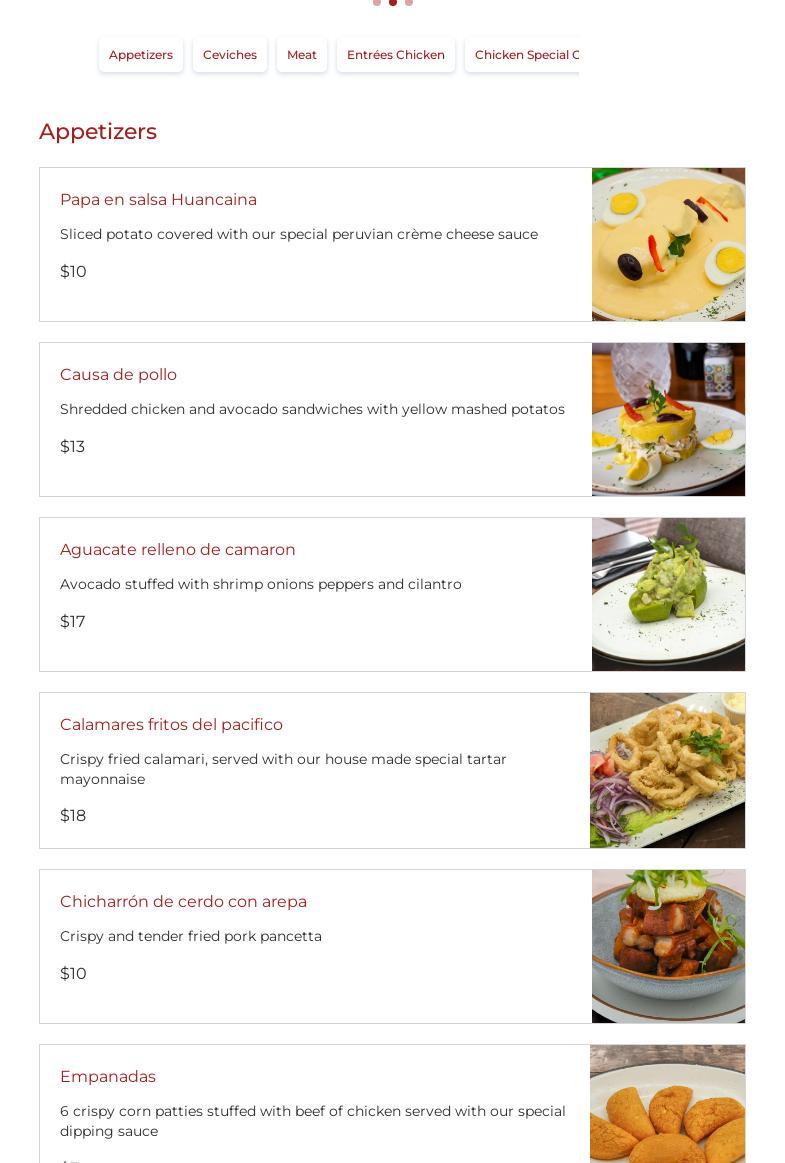Open Papa en salsa Huancaina item
The image size is (785, 1163).
click(158, 200)
